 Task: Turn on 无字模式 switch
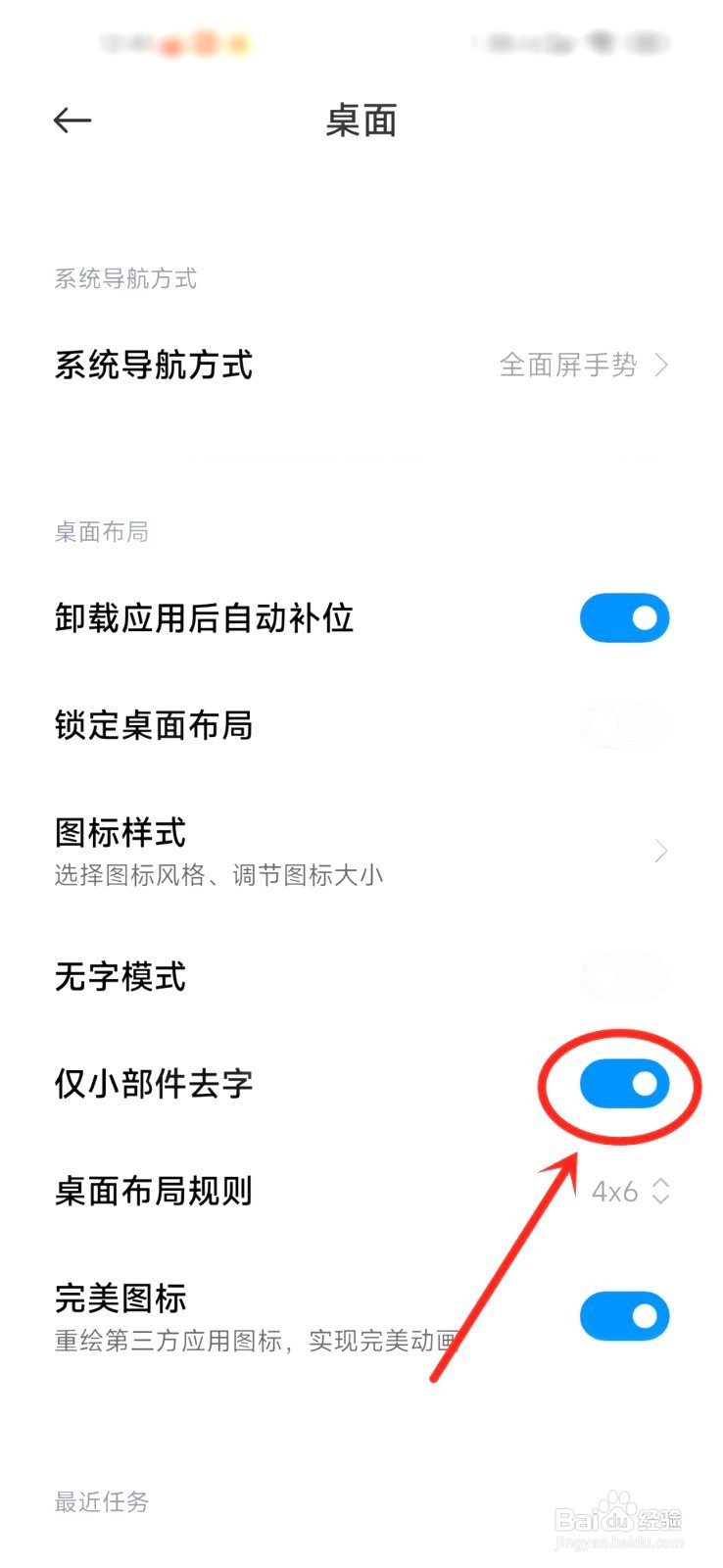click(x=624, y=976)
